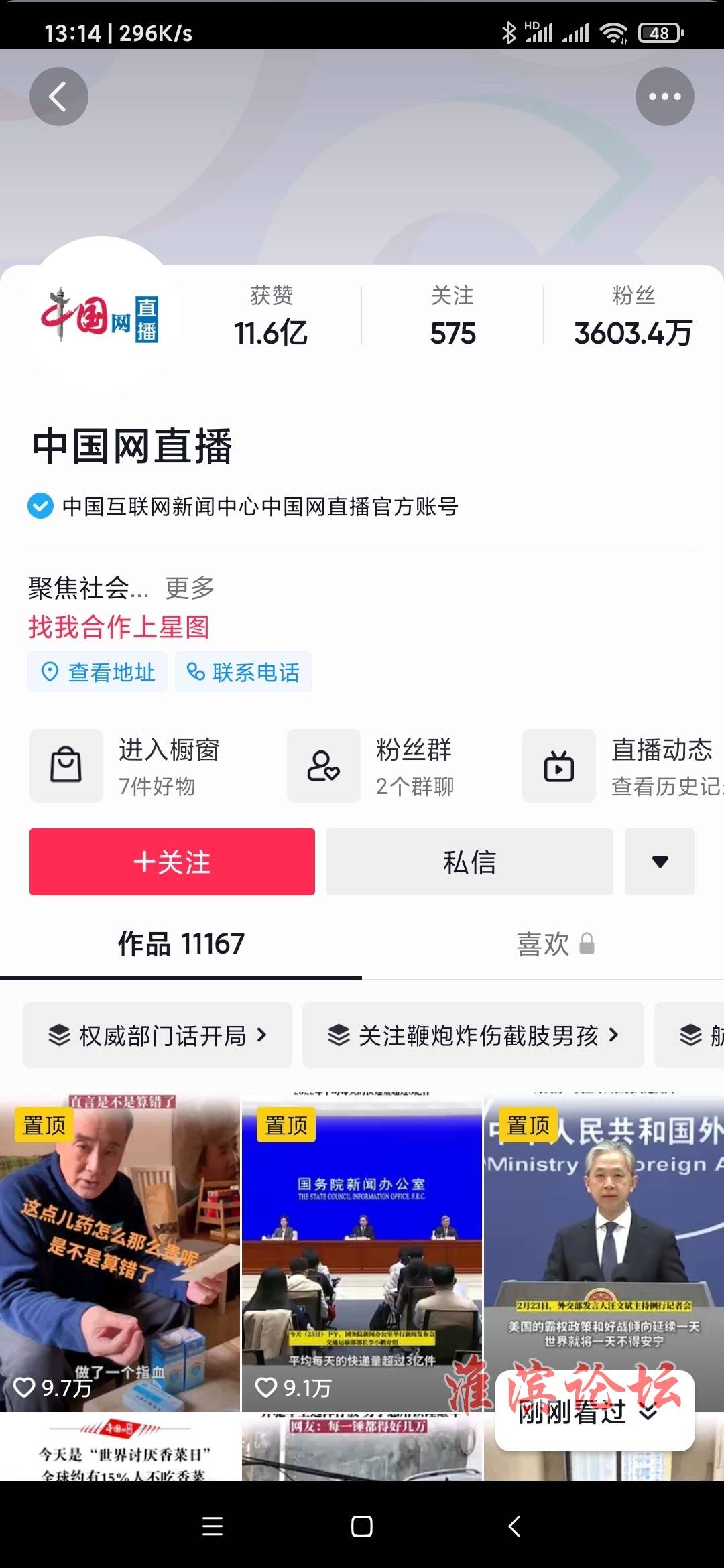Open the 中国网直播 profile avatar
The image size is (724, 1568).
[101, 315]
